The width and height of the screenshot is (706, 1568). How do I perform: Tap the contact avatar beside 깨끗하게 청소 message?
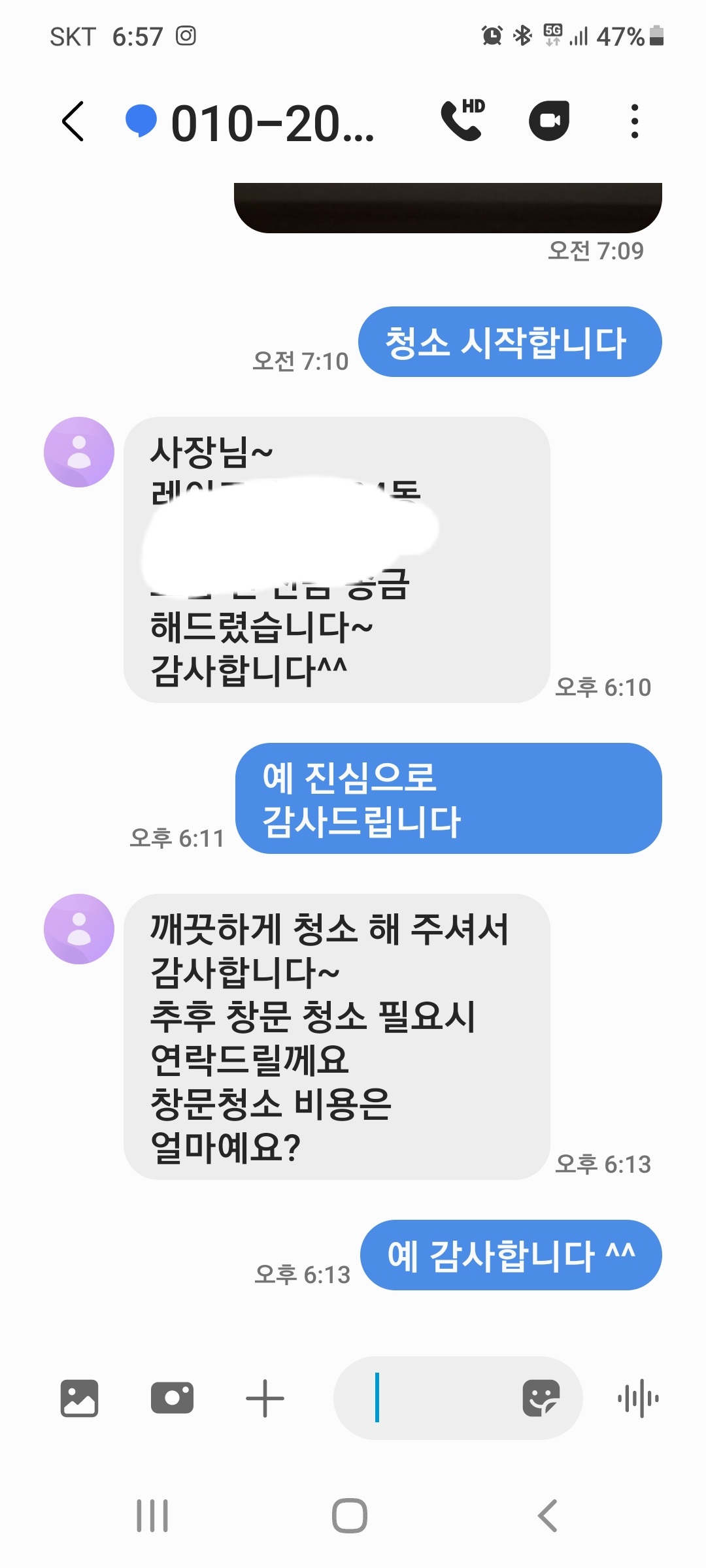[79, 929]
